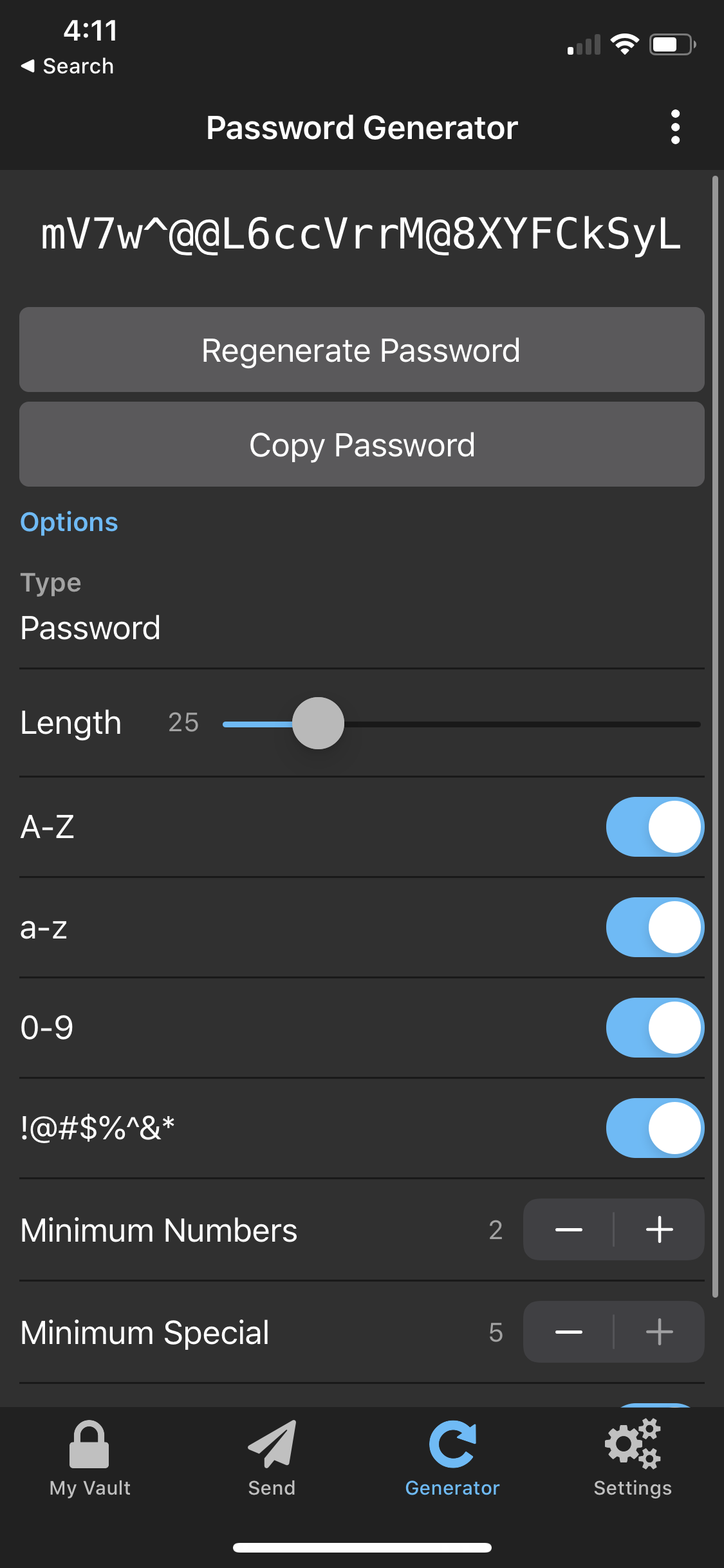Turn off the a-z lowercase toggle

654,927
